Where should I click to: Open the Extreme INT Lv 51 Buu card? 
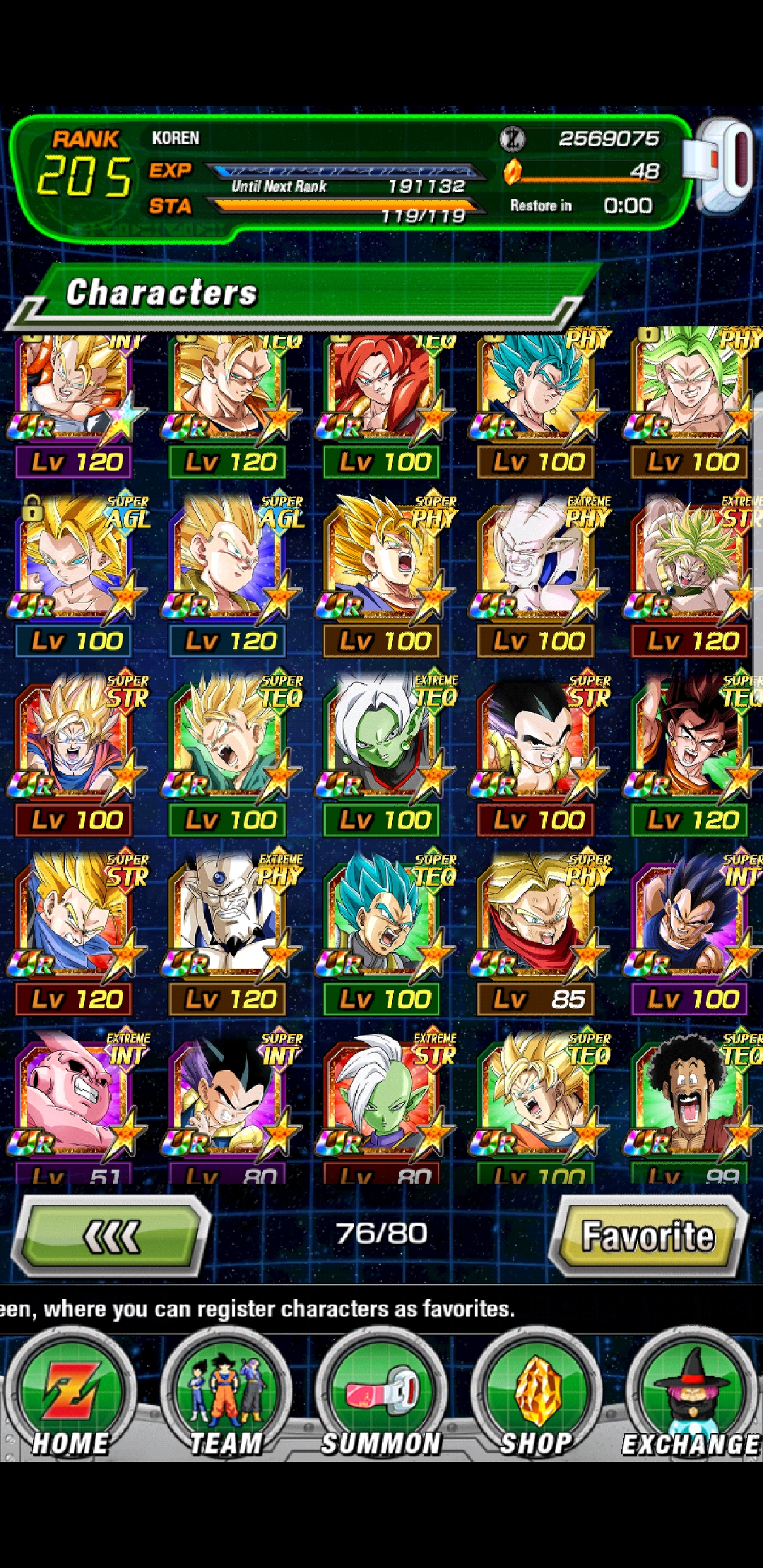coord(77,1104)
